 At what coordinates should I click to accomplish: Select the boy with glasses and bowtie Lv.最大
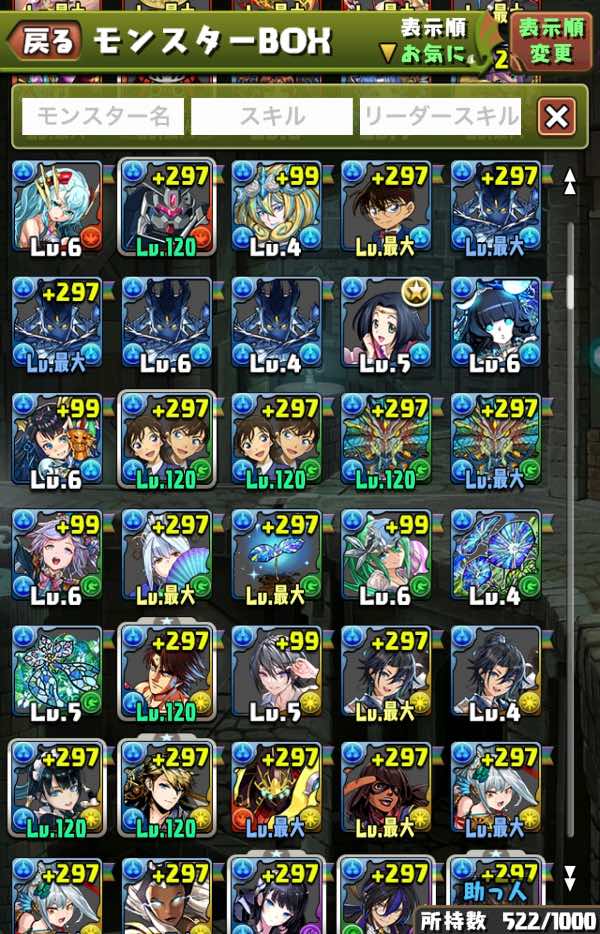coord(386,209)
